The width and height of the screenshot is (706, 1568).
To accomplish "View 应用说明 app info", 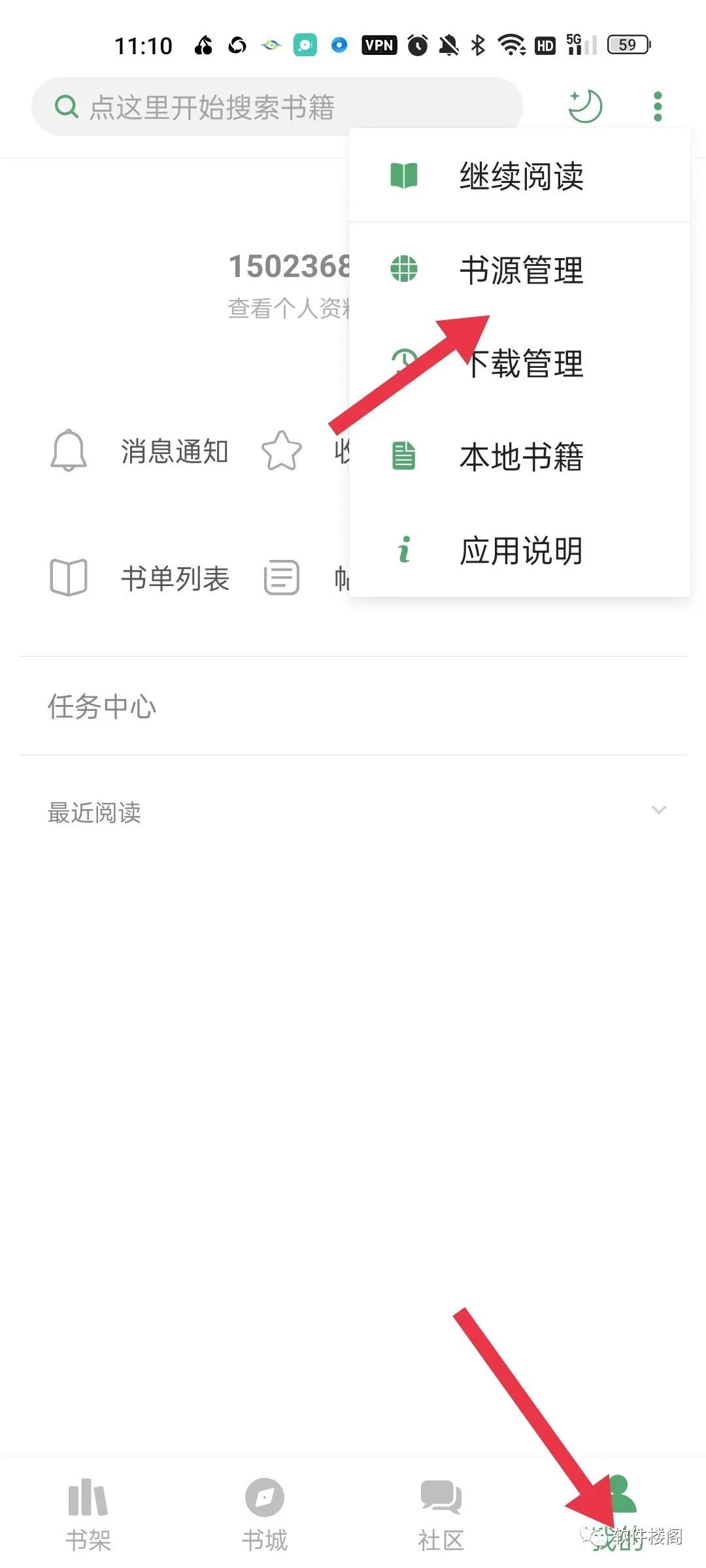I will [520, 550].
